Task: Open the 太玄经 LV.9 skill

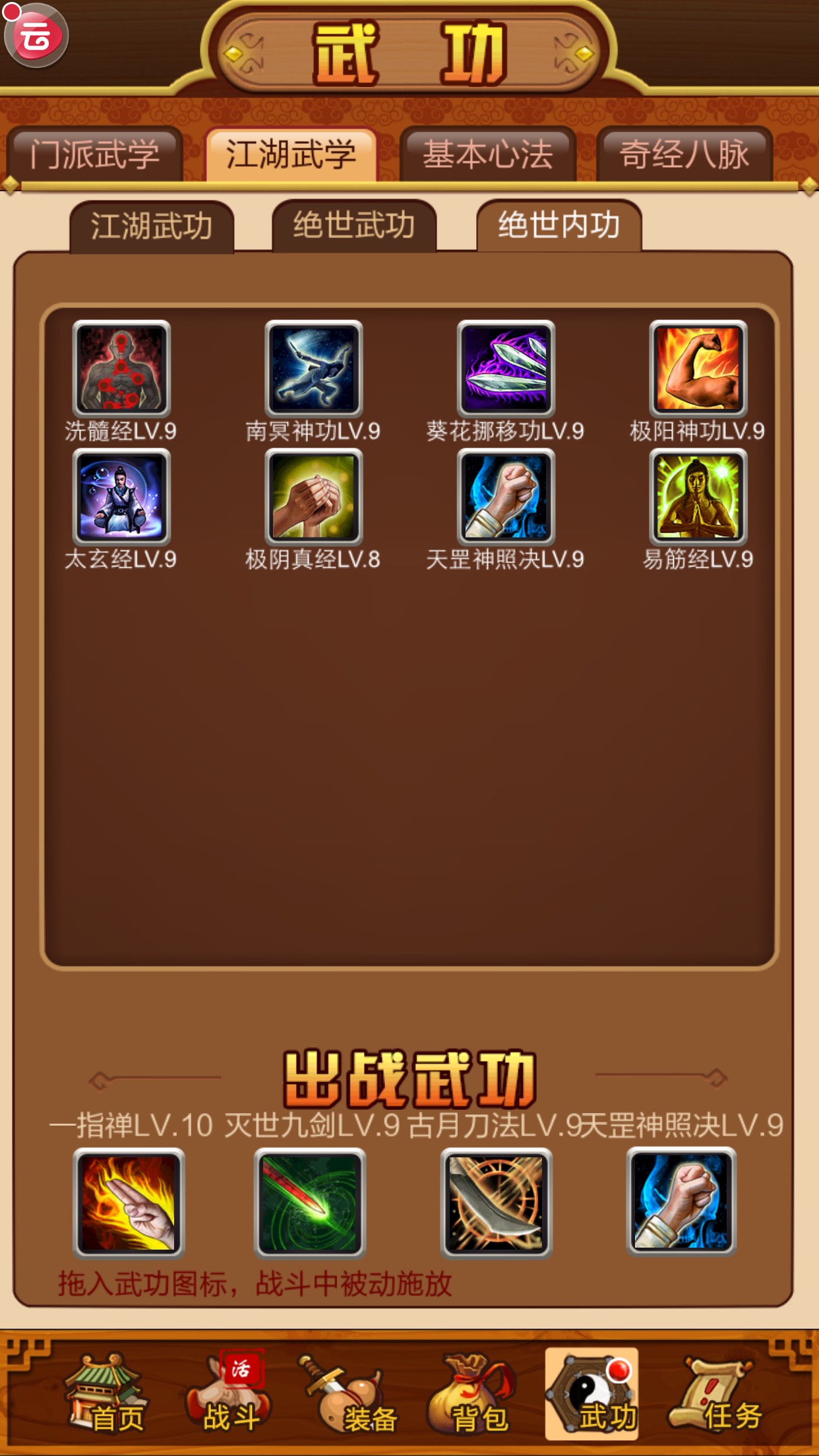Action: (121, 497)
